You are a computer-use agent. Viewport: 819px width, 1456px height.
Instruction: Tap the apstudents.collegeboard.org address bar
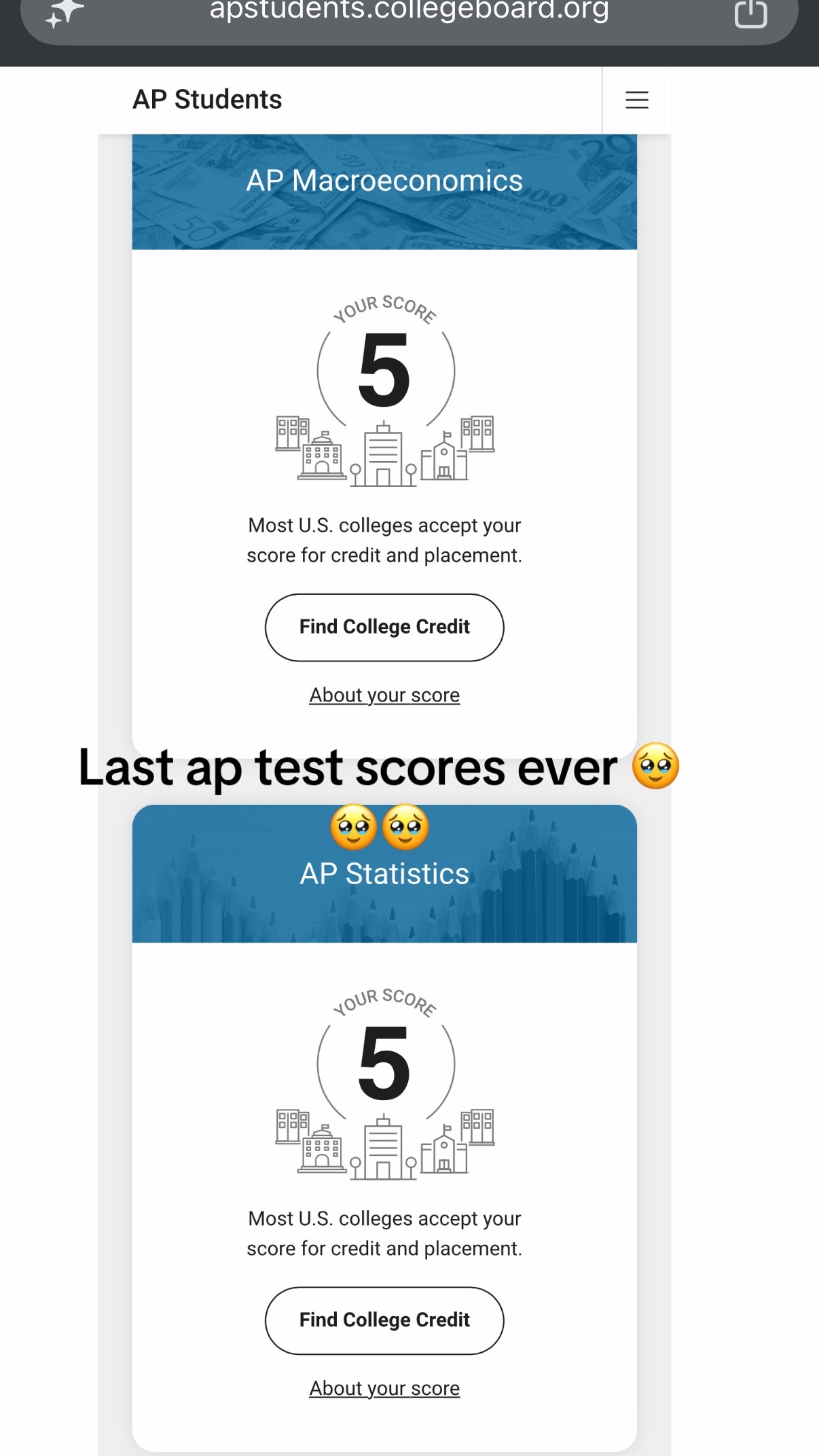[409, 15]
